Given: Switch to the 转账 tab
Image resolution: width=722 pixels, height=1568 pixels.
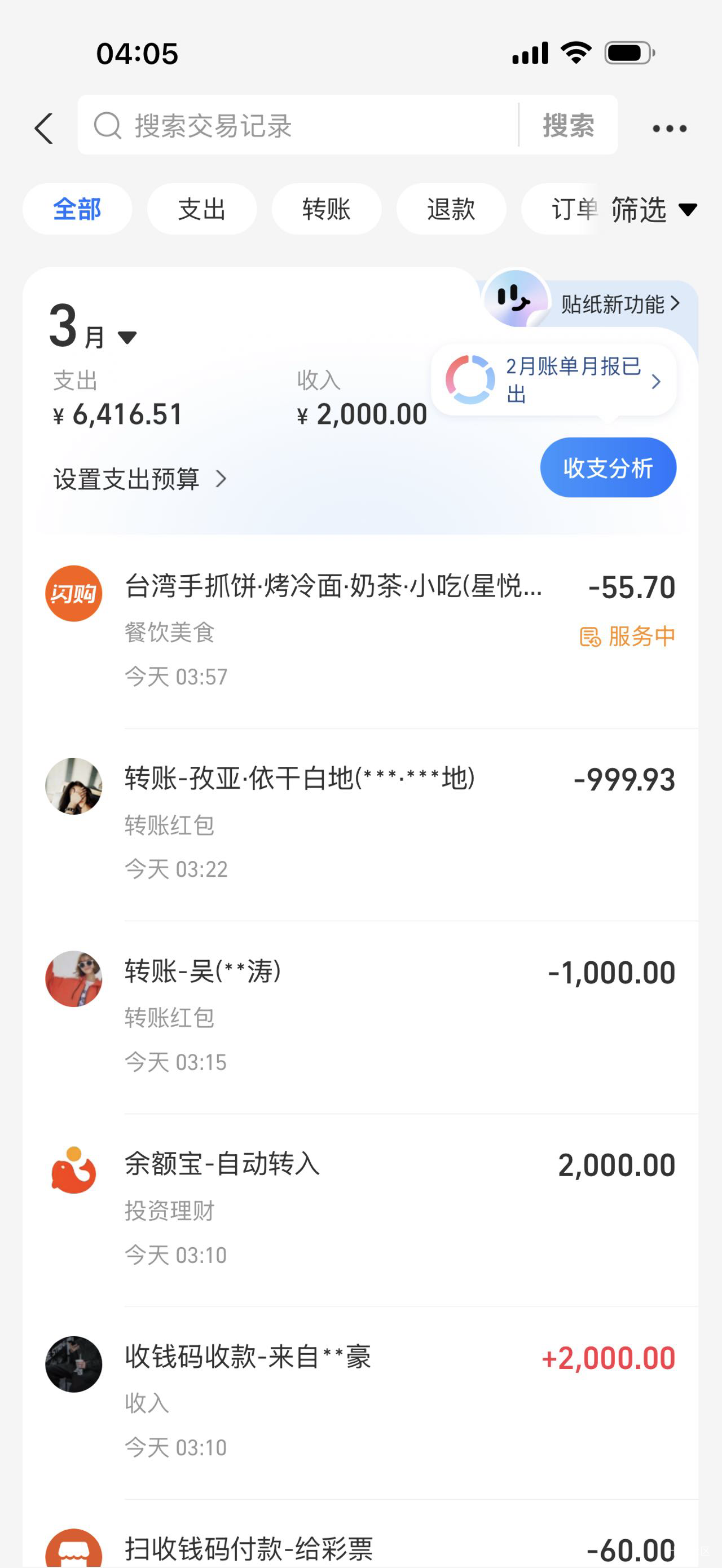Looking at the screenshot, I should click(x=326, y=209).
